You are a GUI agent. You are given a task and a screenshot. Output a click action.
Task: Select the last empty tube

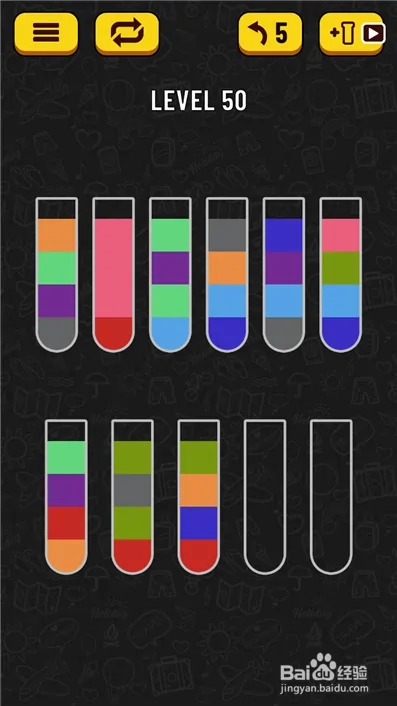coord(331,497)
